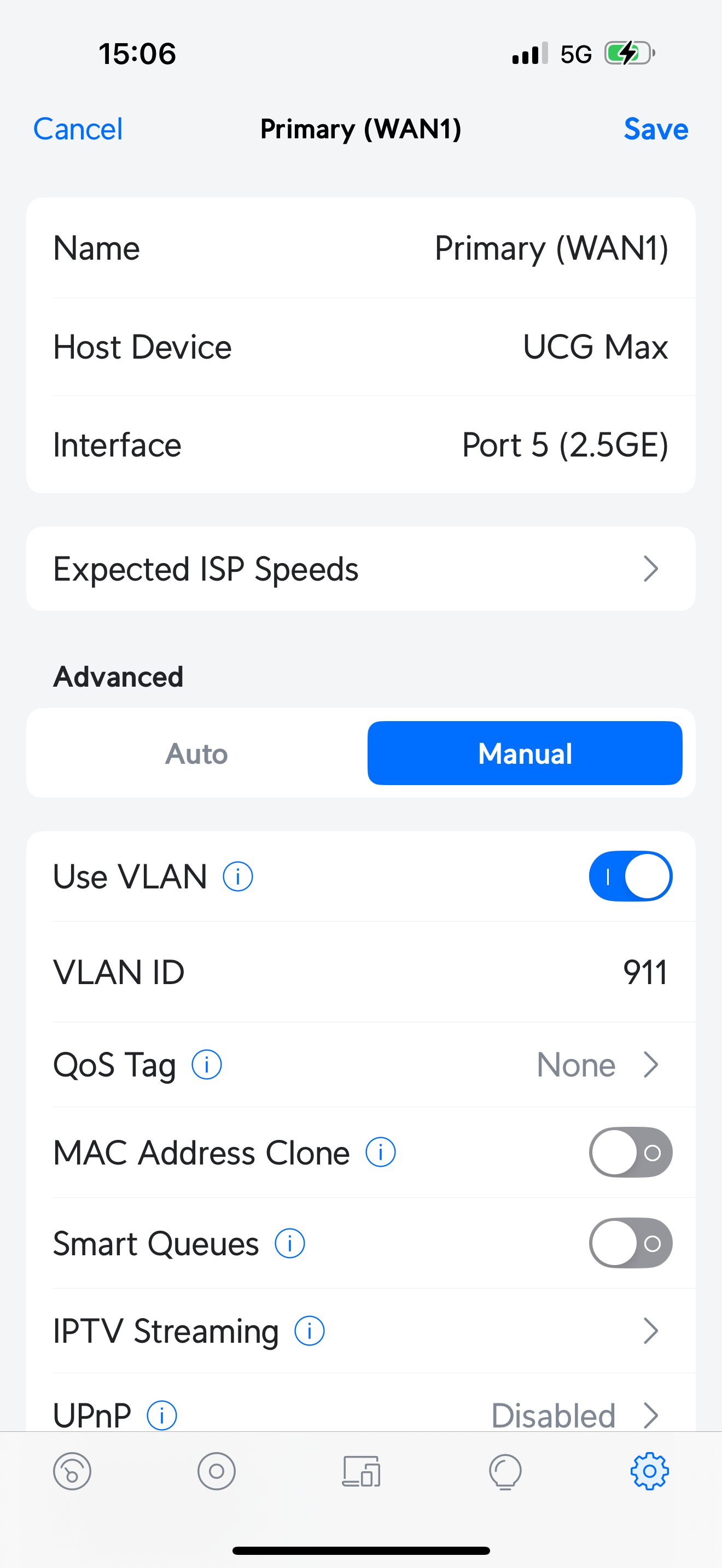Open Expected ISP Speeds

361,569
